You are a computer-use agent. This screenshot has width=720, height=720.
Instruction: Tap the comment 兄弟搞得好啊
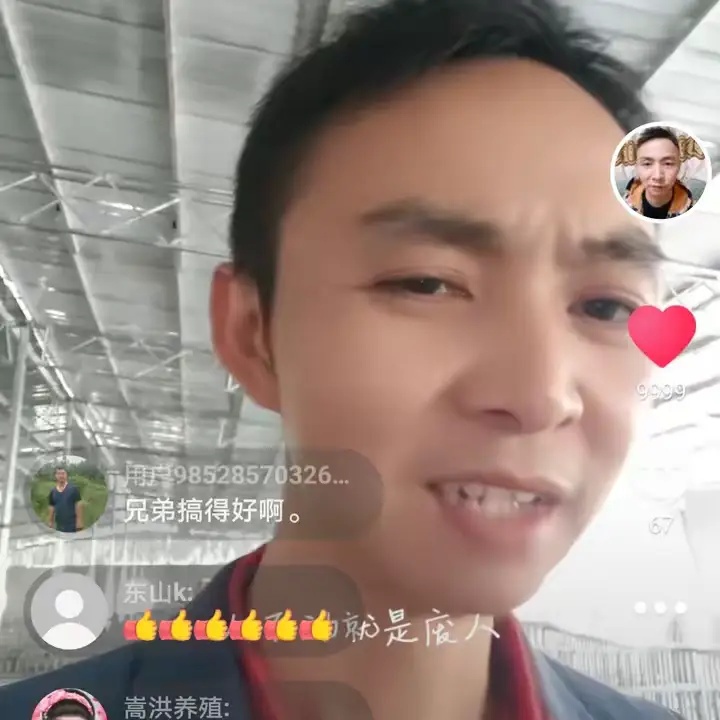click(214, 514)
